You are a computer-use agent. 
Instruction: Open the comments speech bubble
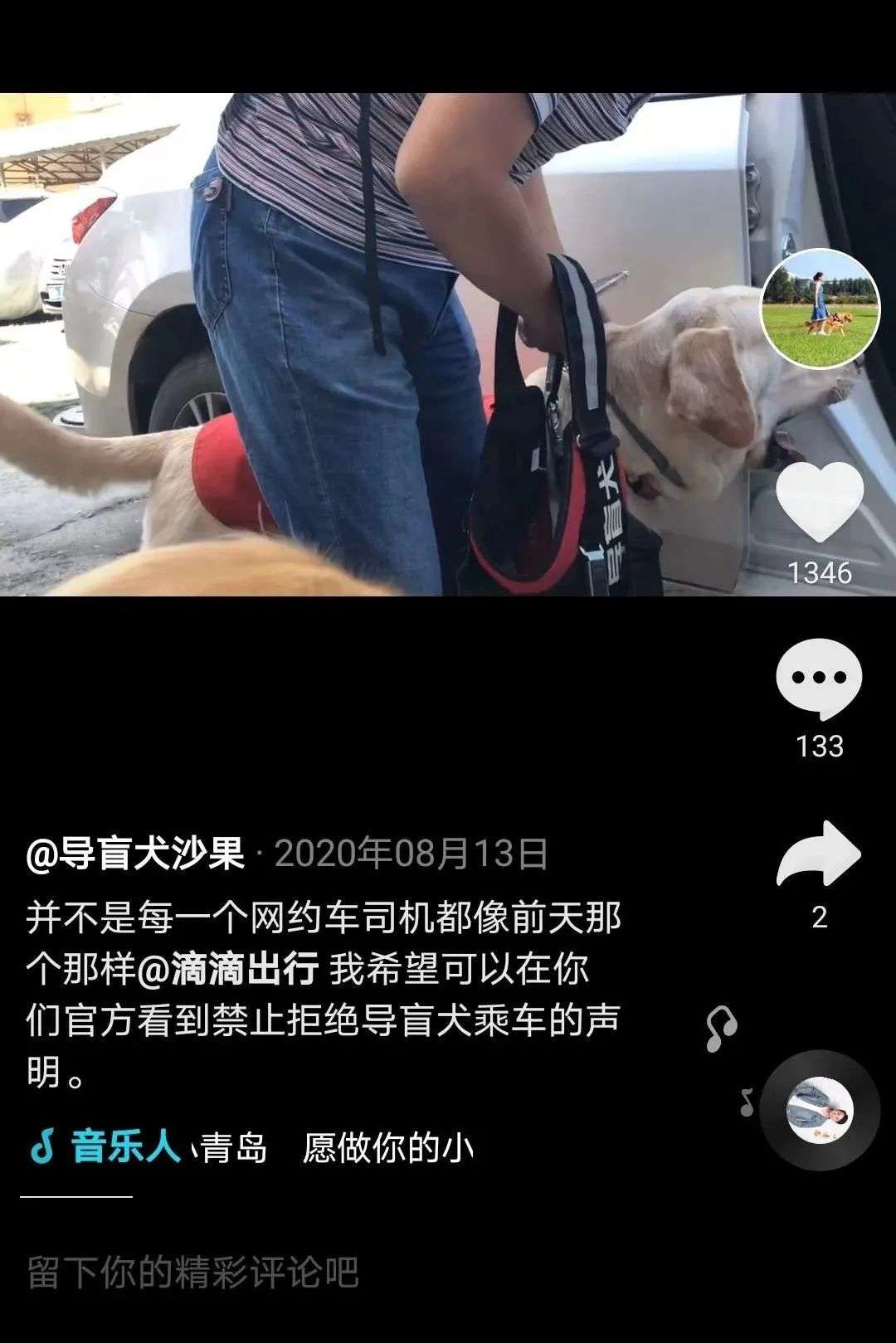coord(819,679)
